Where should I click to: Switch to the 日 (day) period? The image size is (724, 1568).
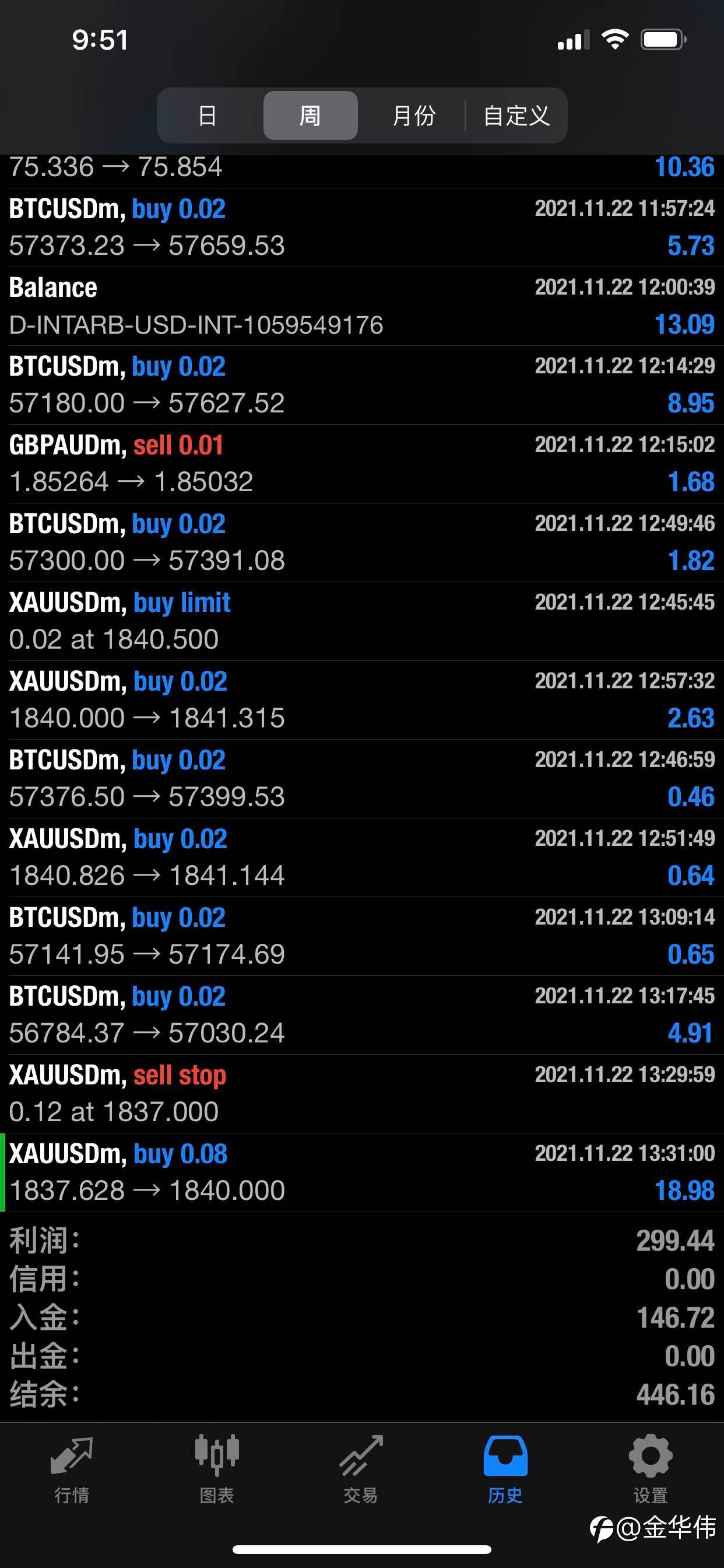[x=208, y=115]
